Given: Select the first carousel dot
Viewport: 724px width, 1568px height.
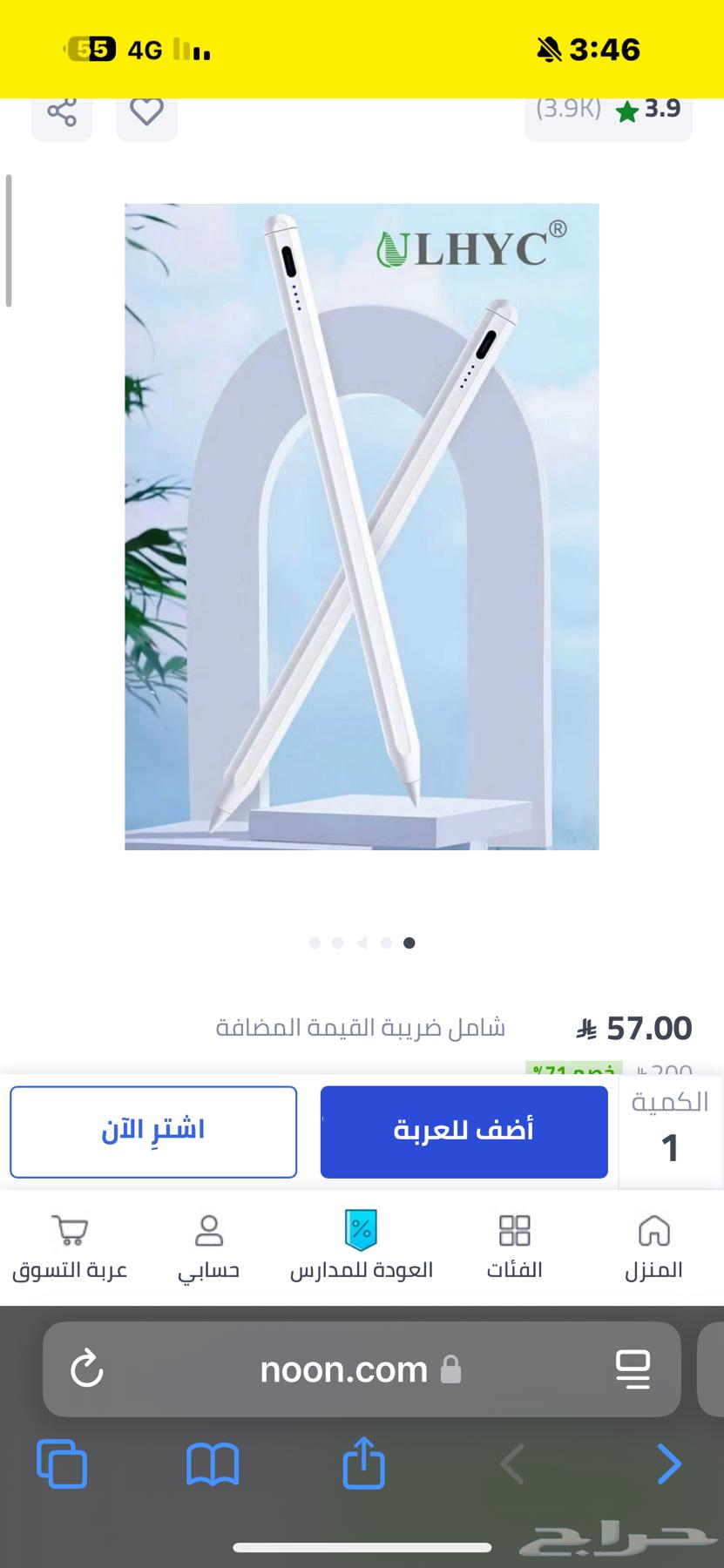Looking at the screenshot, I should pyautogui.click(x=314, y=943).
